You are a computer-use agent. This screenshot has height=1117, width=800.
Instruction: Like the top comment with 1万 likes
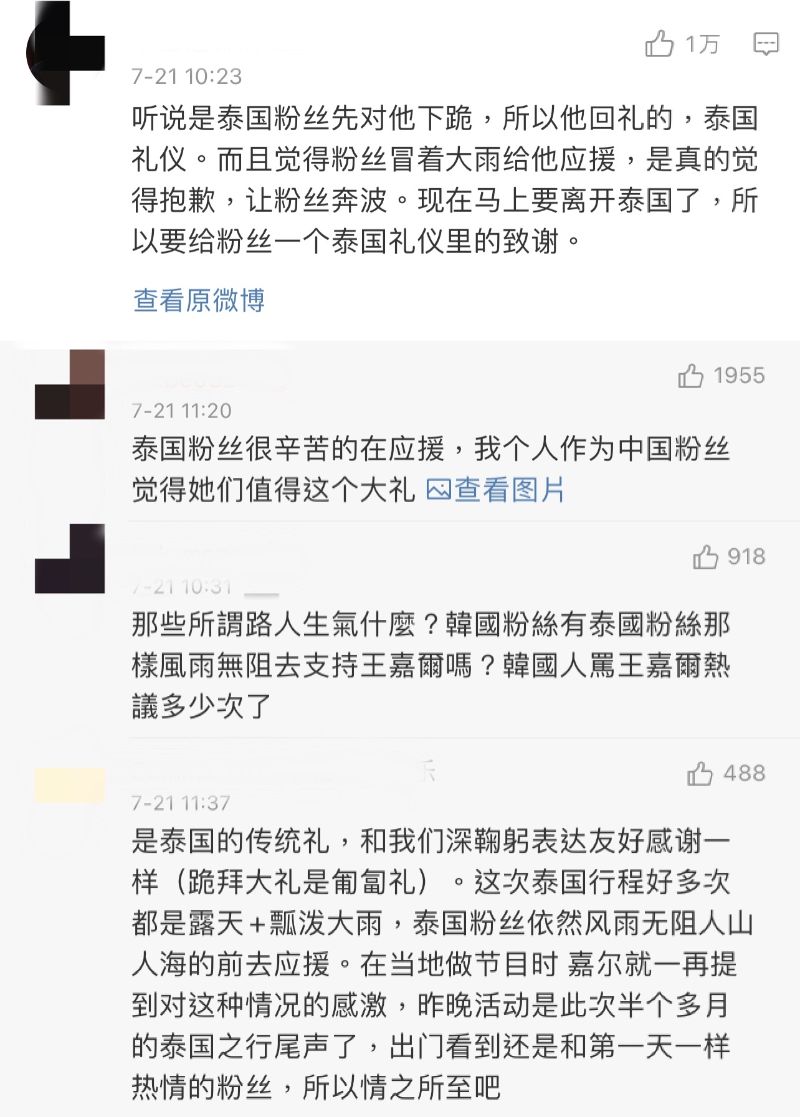tap(660, 44)
